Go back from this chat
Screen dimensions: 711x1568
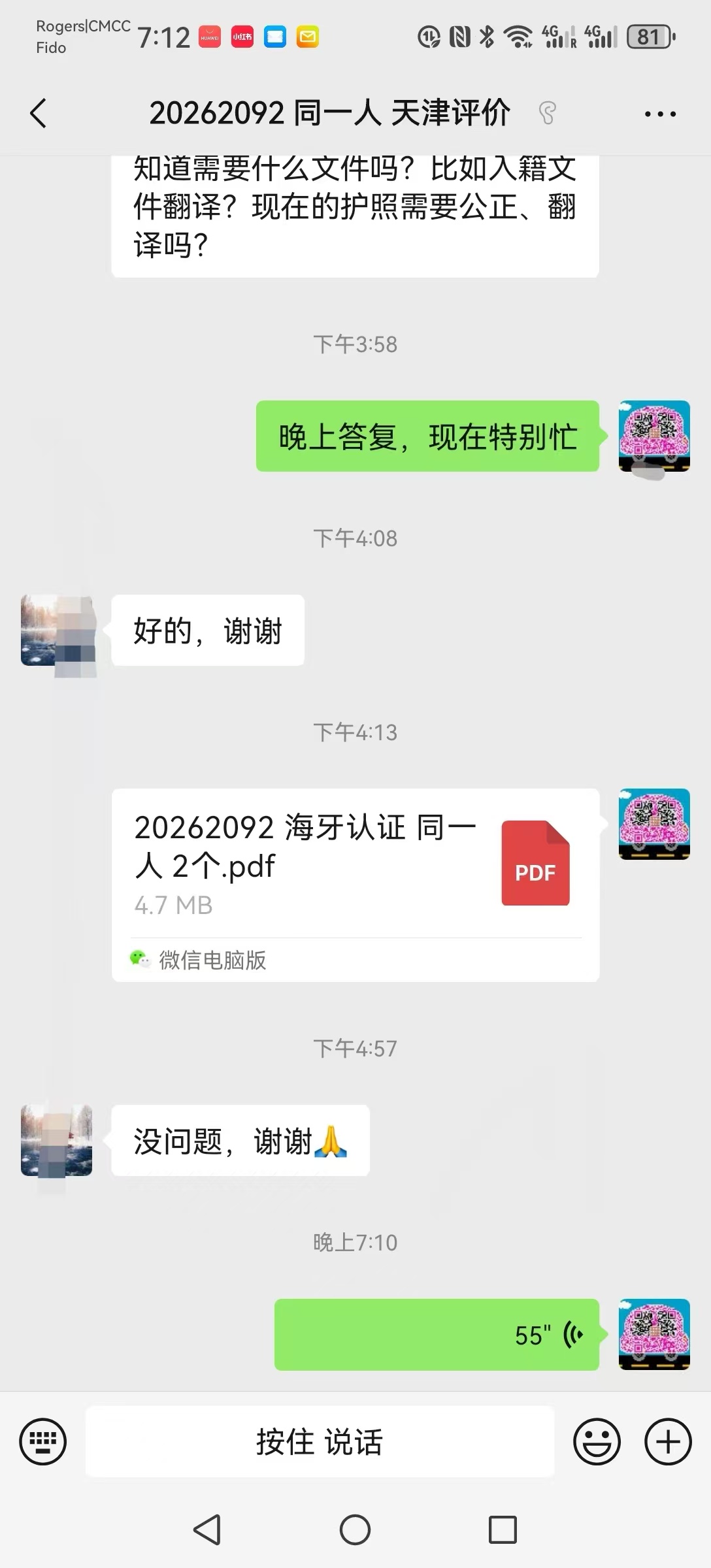pyautogui.click(x=39, y=113)
